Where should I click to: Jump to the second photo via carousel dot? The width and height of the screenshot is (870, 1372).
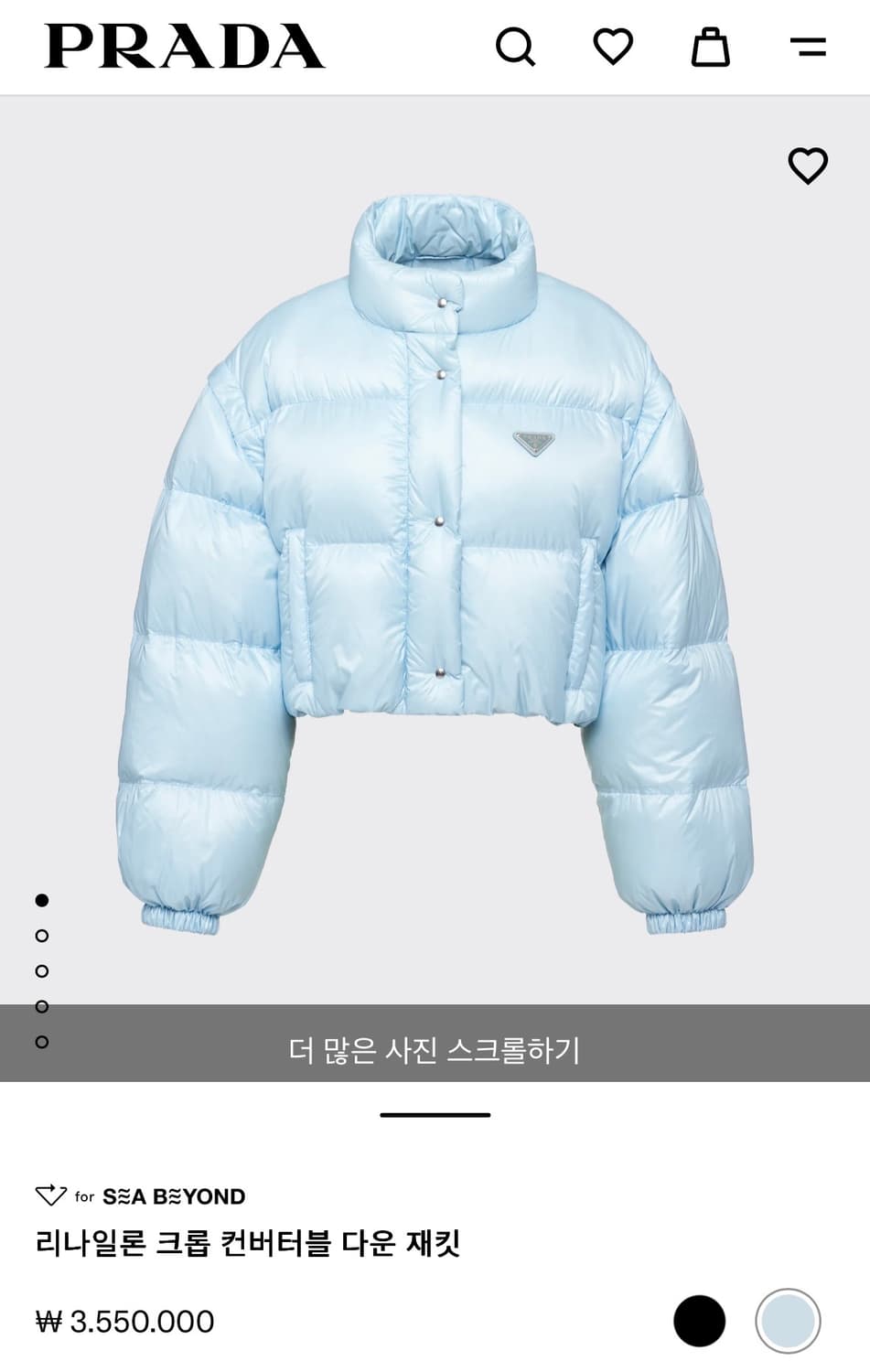coord(40,936)
